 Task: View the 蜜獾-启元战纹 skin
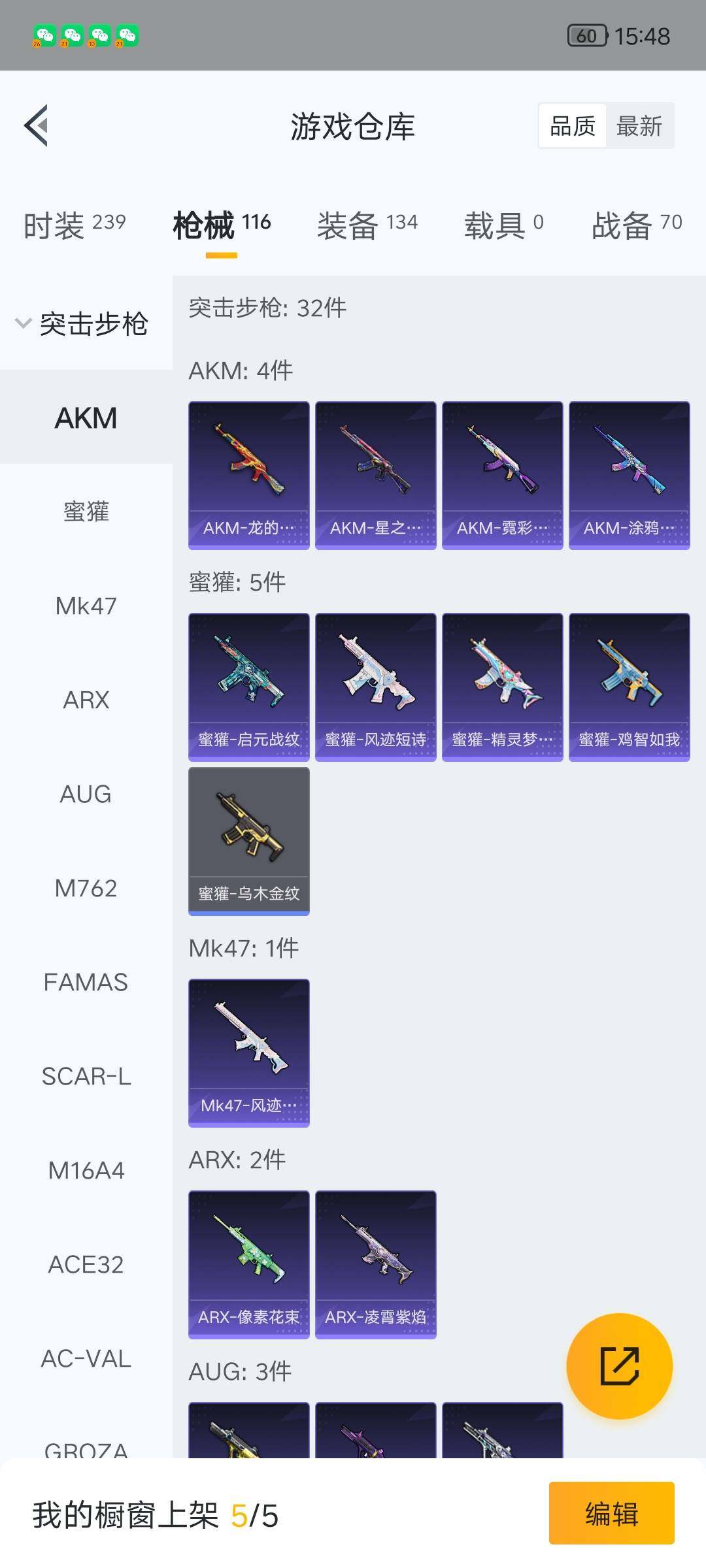(x=248, y=687)
